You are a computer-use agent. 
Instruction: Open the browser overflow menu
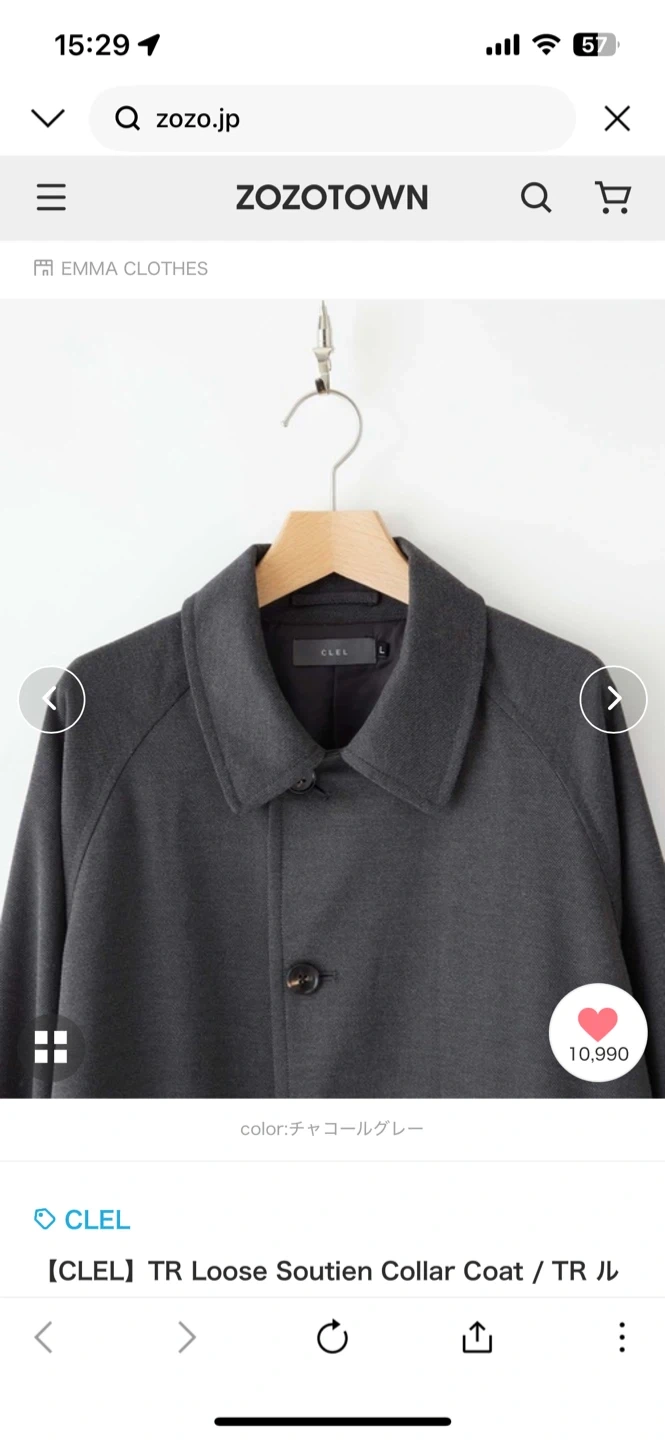tap(621, 1337)
